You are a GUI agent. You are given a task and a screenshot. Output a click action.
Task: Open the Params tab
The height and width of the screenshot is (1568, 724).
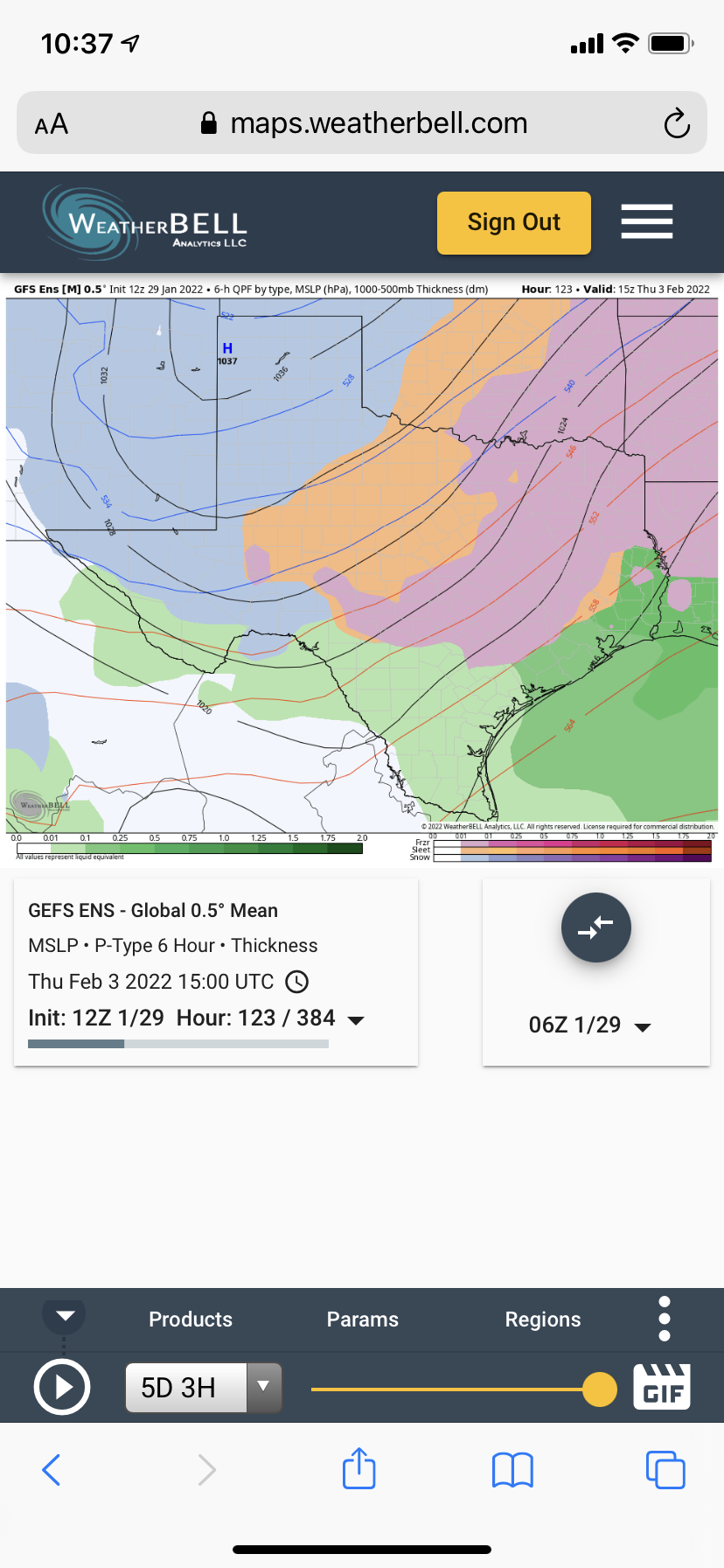(x=362, y=1319)
